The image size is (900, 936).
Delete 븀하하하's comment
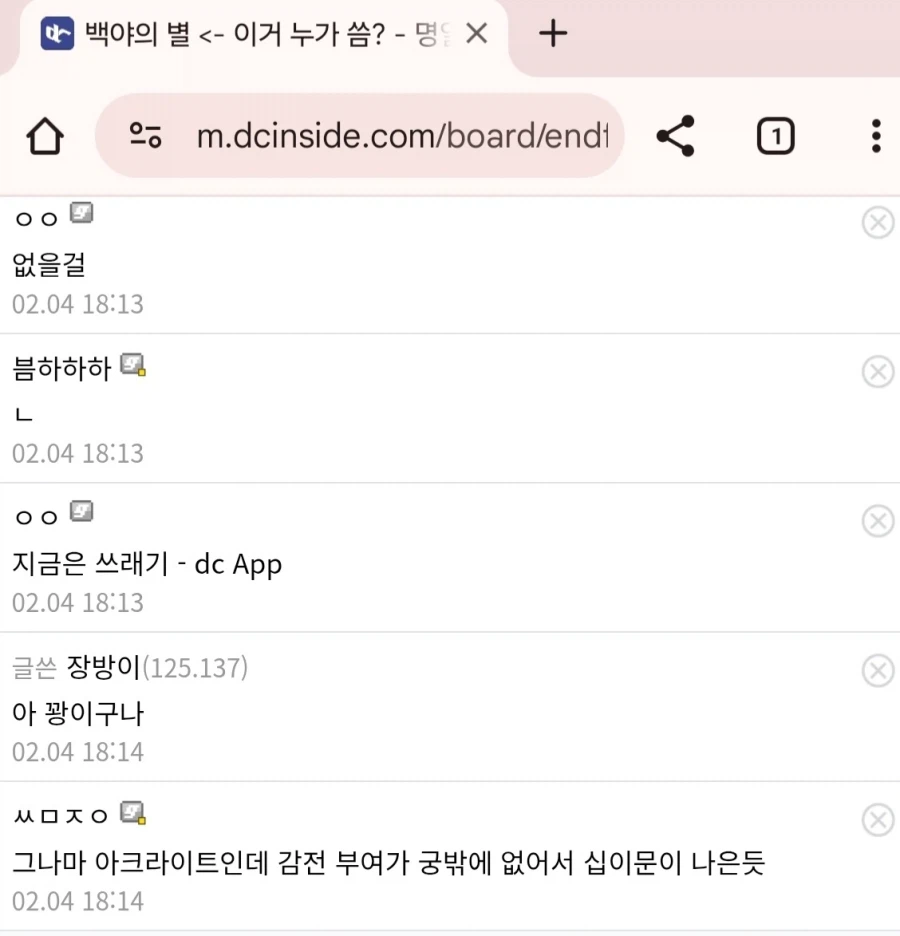(x=878, y=371)
